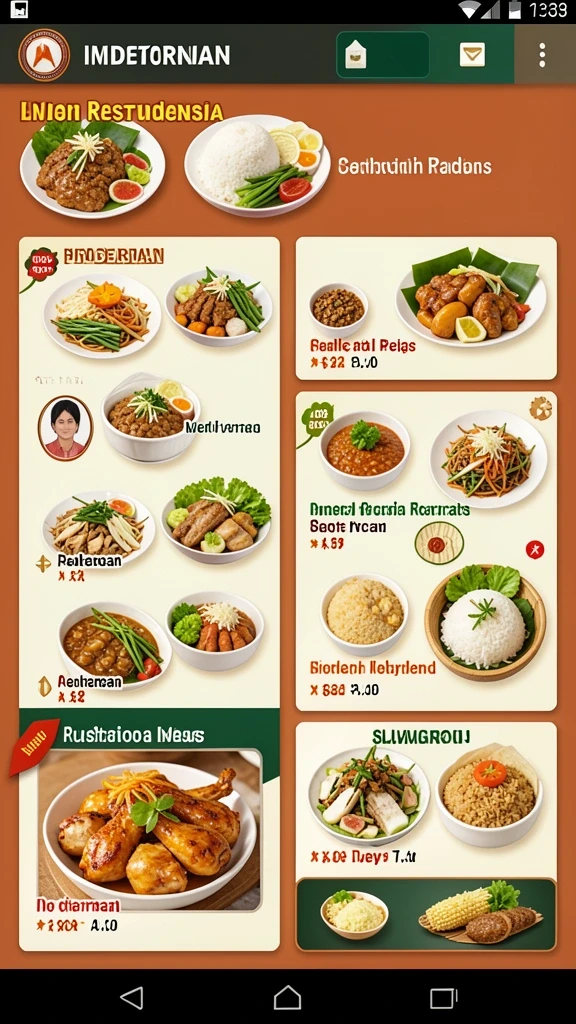The width and height of the screenshot is (576, 1024).
Task: Open the Rushtaiooa Meas chicken card
Action: point(150,829)
